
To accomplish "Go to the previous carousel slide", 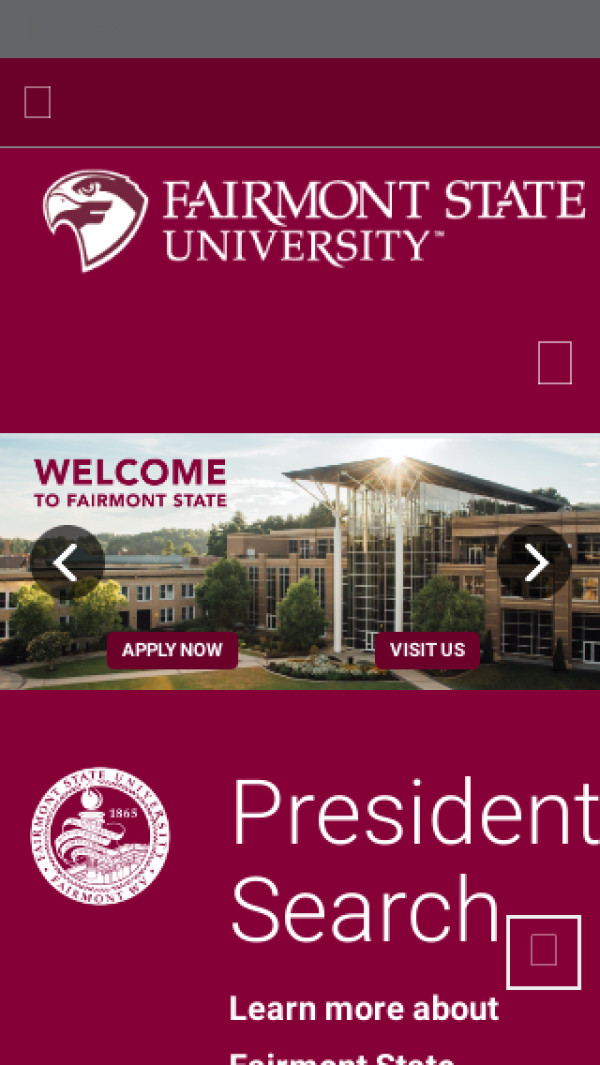I will click(x=67, y=563).
